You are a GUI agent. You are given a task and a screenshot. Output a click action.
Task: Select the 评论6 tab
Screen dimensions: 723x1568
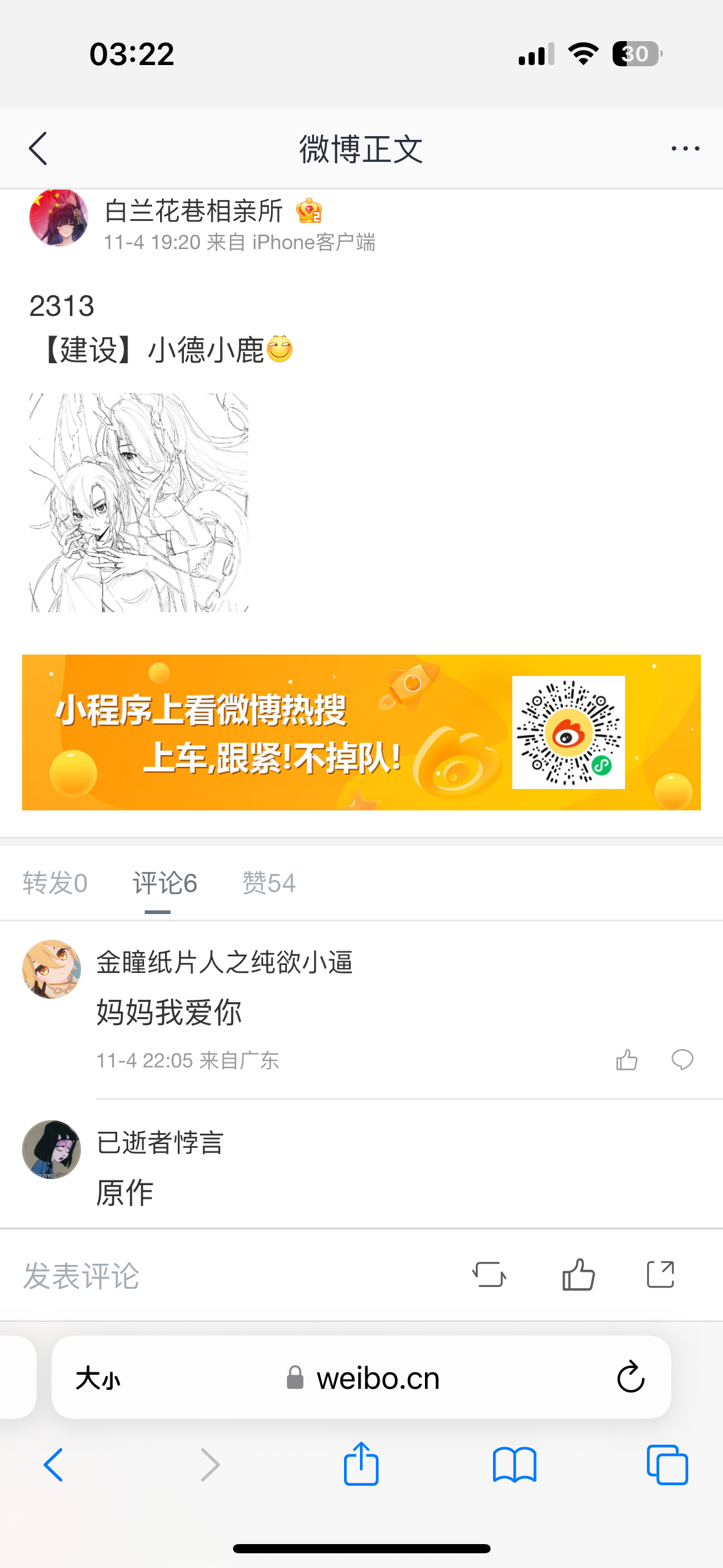[x=164, y=883]
